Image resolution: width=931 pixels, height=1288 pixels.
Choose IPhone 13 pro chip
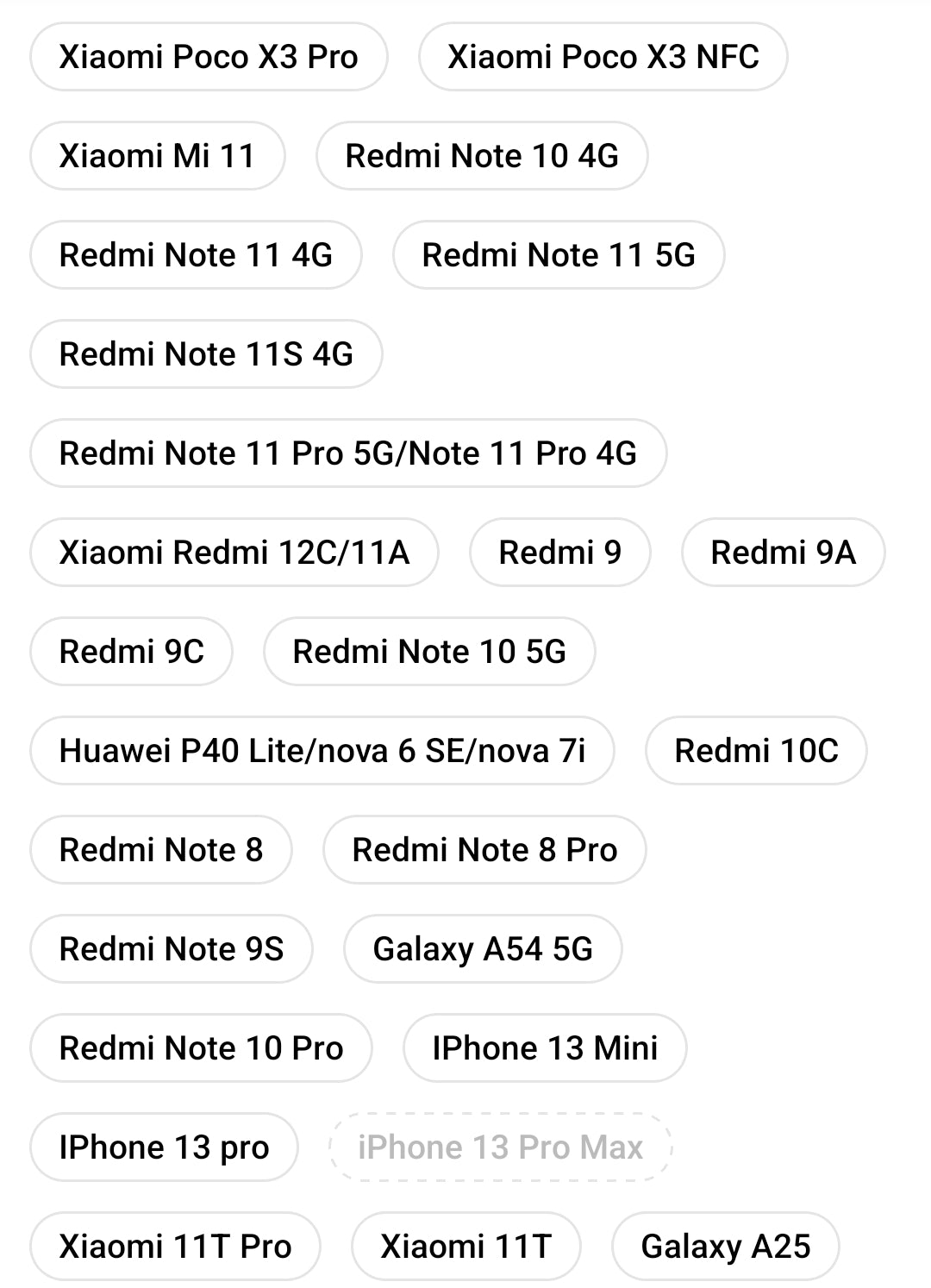164,1147
